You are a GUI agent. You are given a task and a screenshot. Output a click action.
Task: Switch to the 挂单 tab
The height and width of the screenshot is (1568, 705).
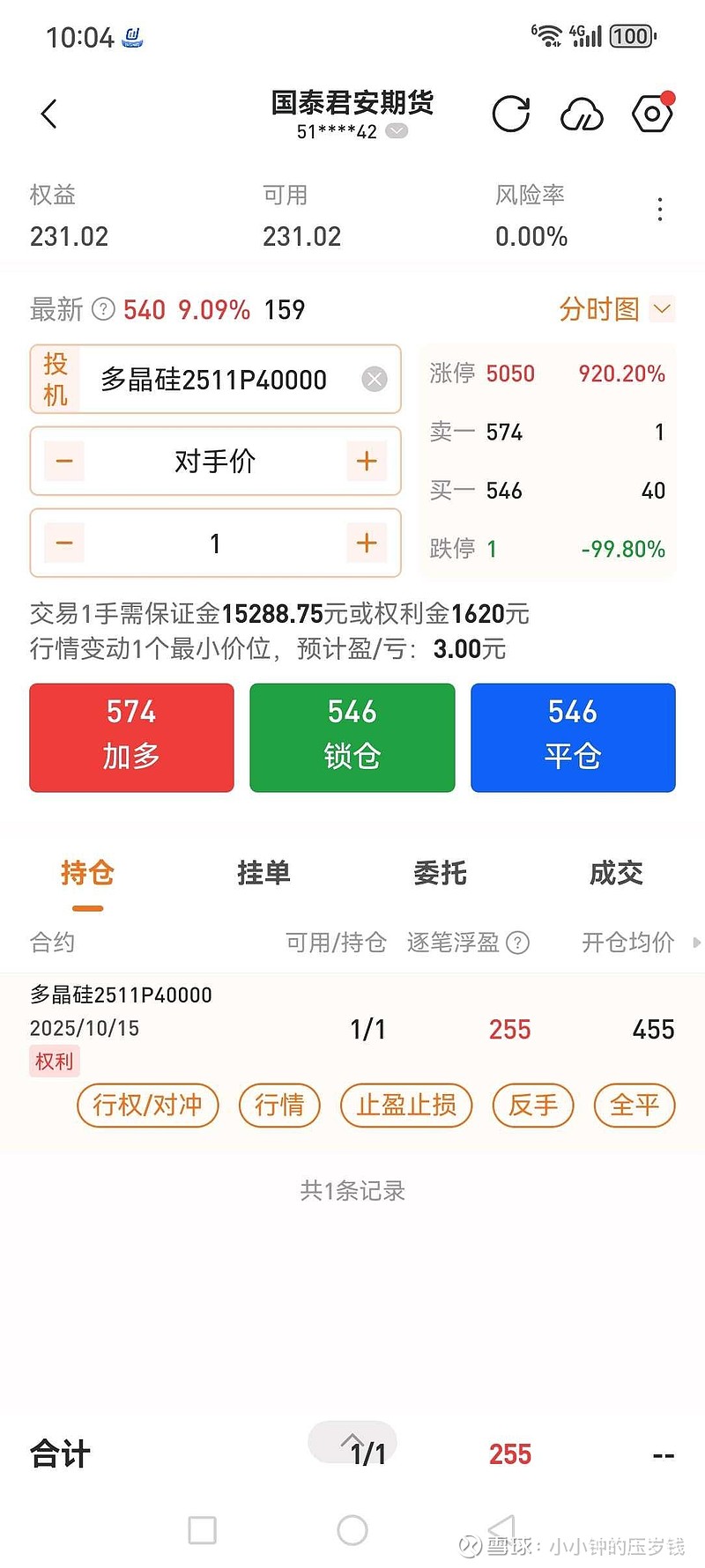click(x=263, y=873)
